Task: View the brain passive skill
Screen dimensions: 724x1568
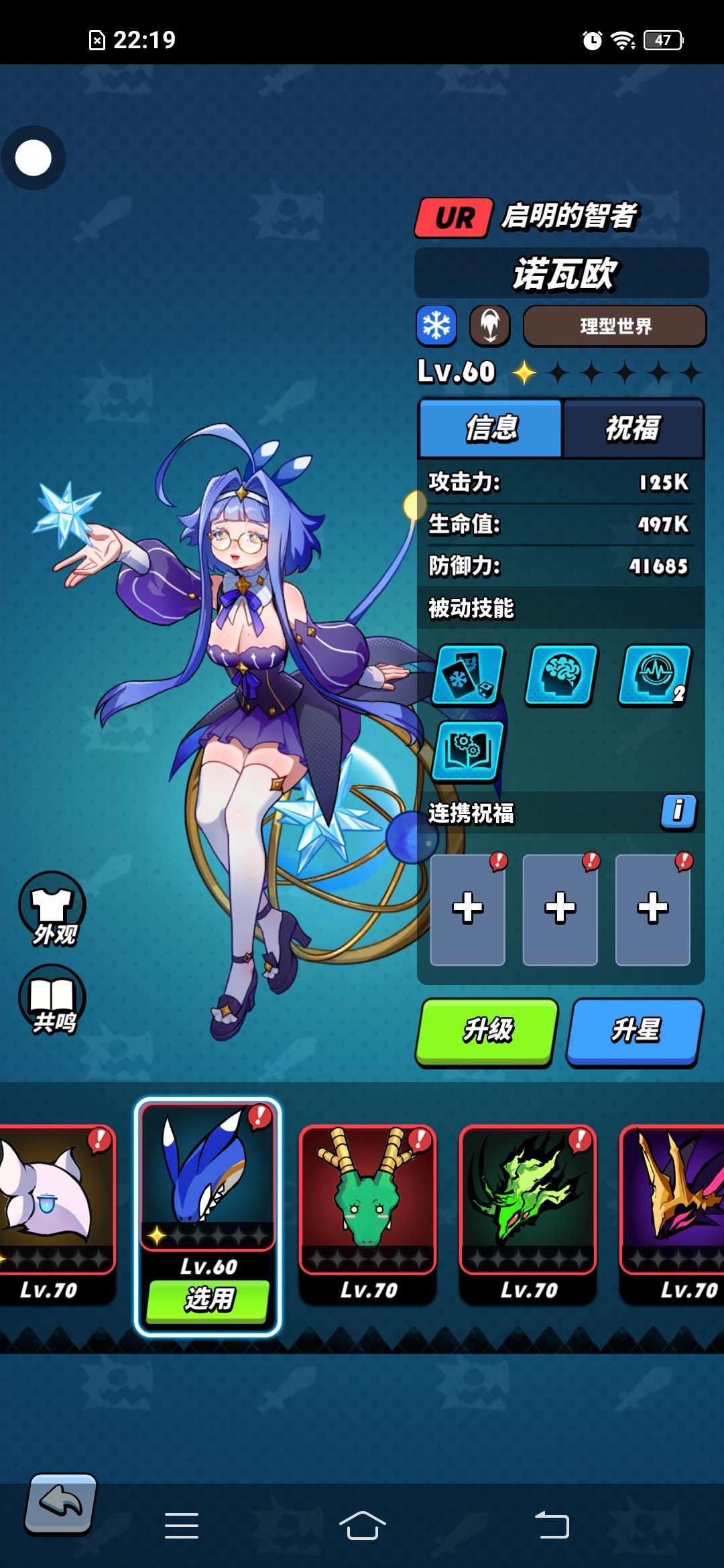Action: click(x=560, y=675)
